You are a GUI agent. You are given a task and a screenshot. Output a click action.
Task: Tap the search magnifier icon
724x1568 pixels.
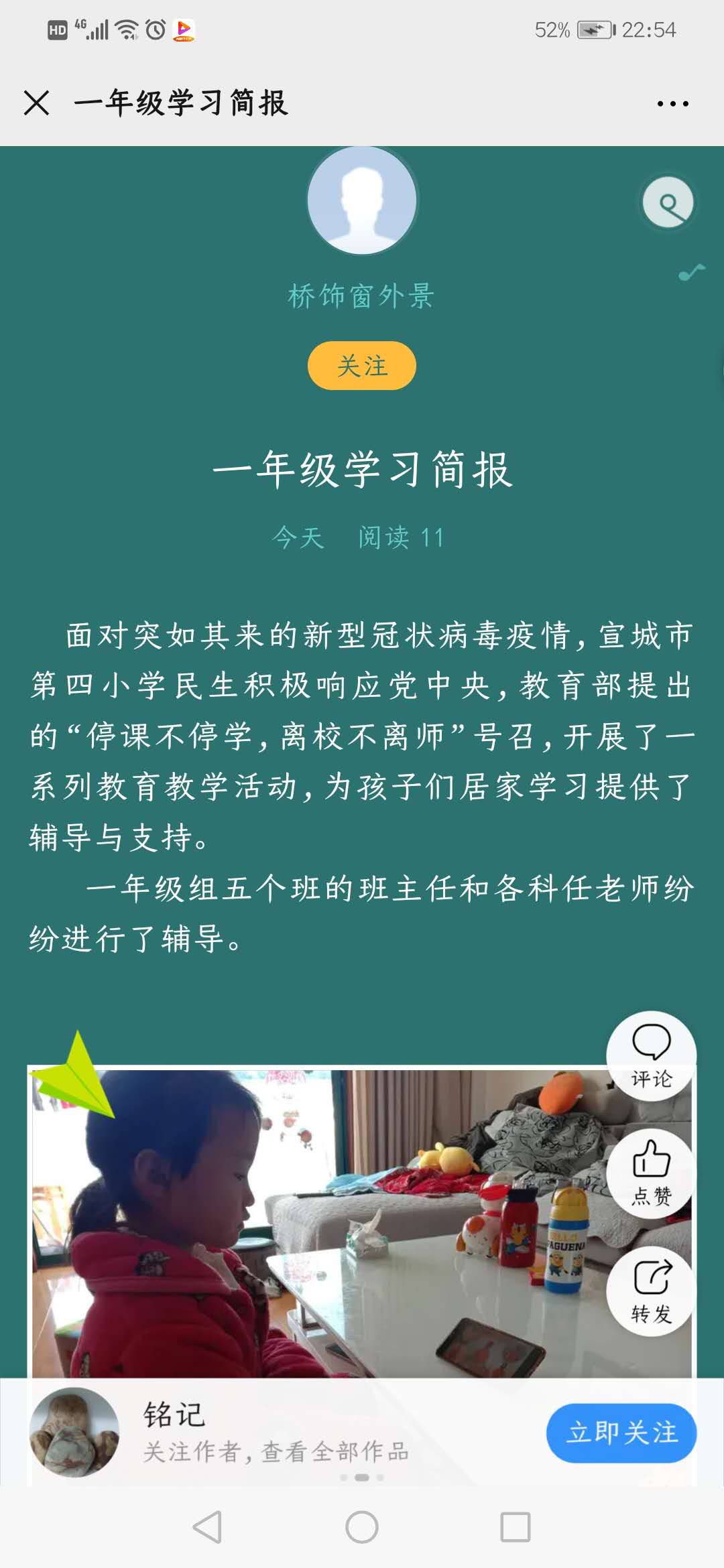[668, 203]
